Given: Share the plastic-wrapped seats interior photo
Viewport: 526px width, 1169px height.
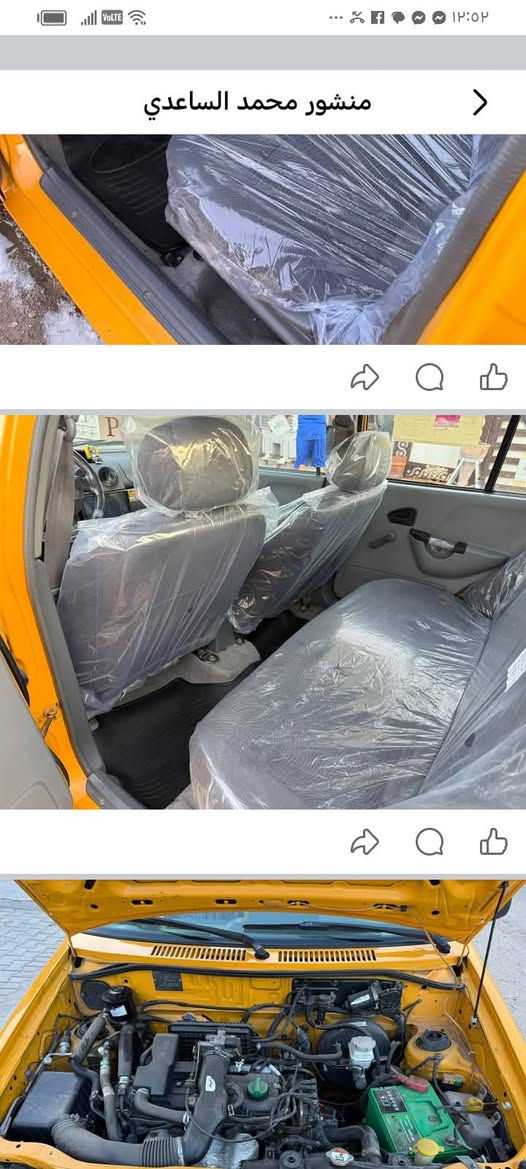Looking at the screenshot, I should tap(364, 842).
